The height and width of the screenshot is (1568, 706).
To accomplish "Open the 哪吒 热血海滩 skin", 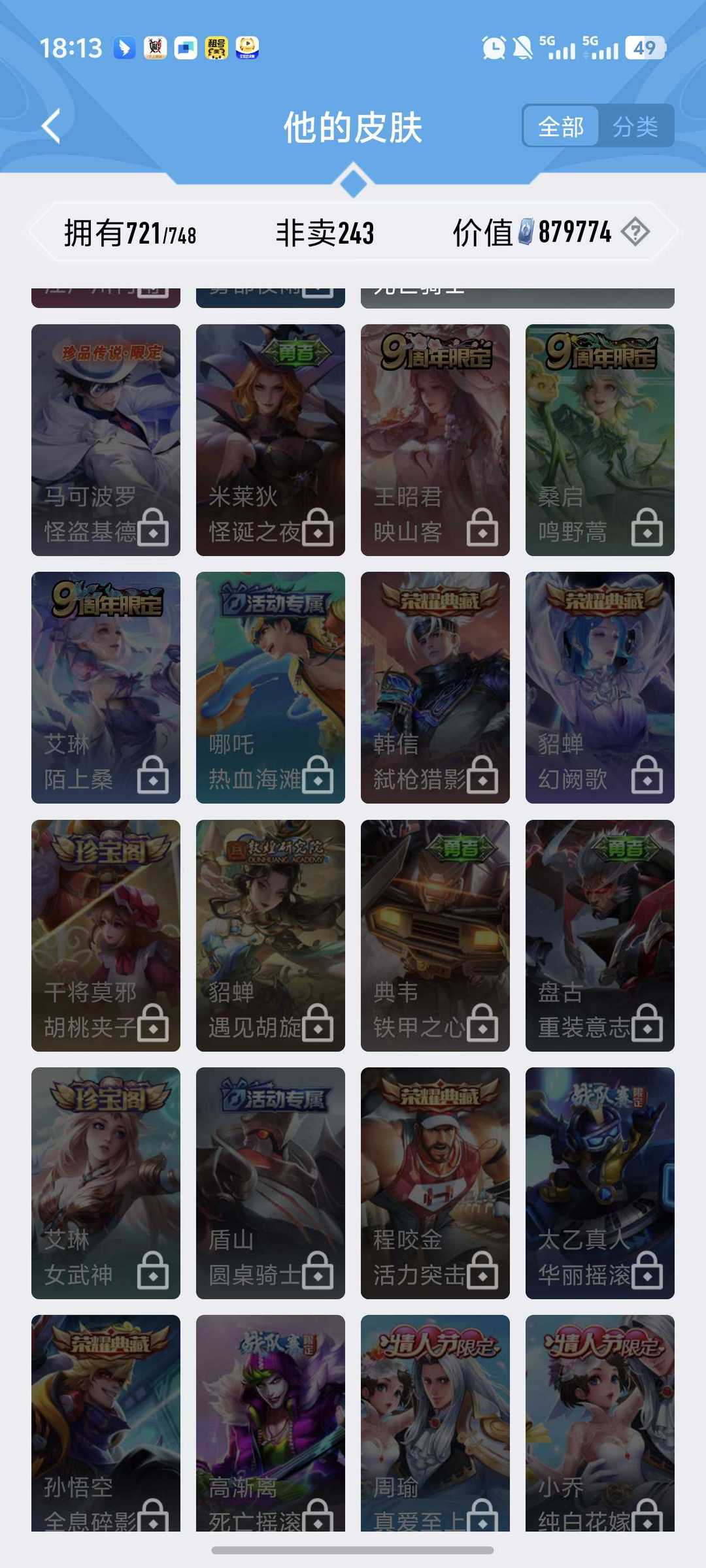I will pyautogui.click(x=271, y=687).
